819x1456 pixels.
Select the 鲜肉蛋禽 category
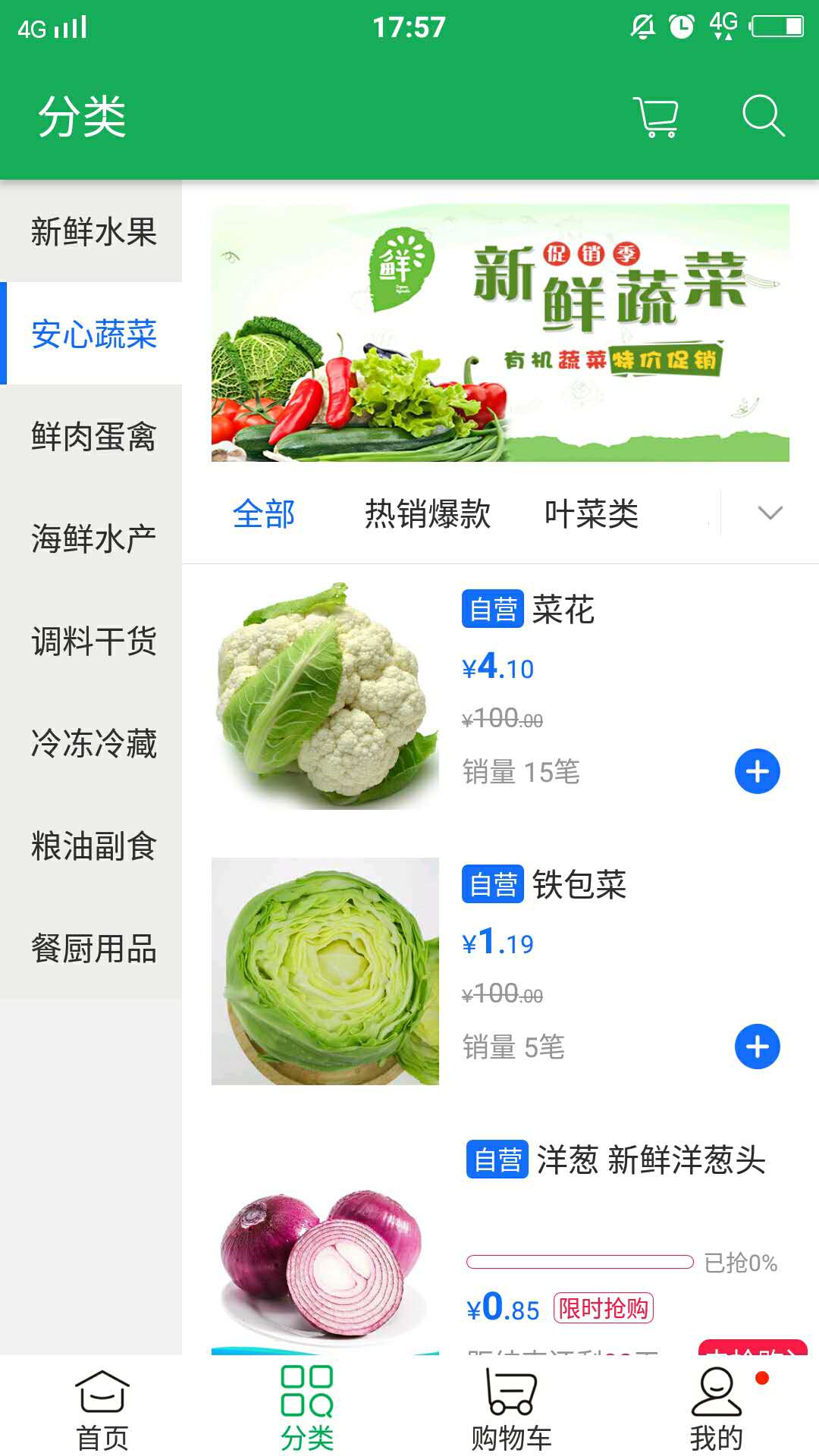pos(93,436)
